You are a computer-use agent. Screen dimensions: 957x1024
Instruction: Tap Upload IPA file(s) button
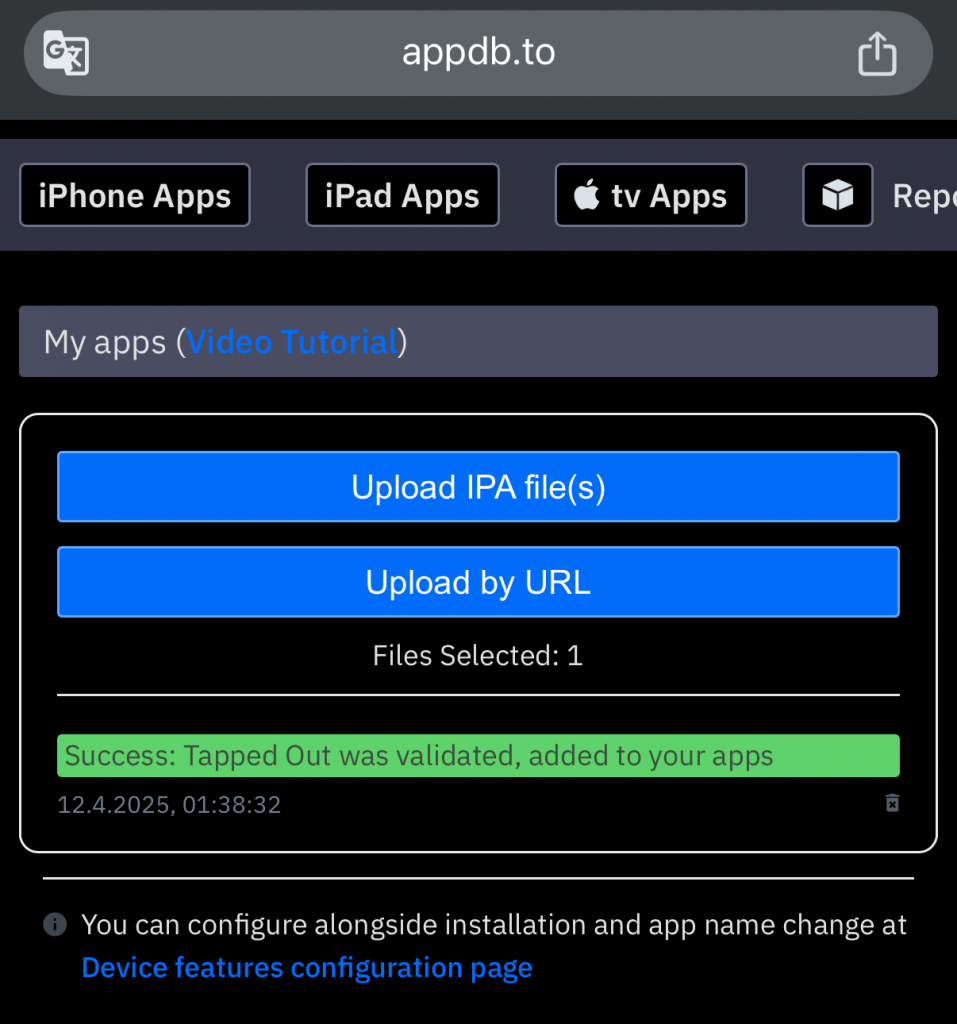coord(478,487)
